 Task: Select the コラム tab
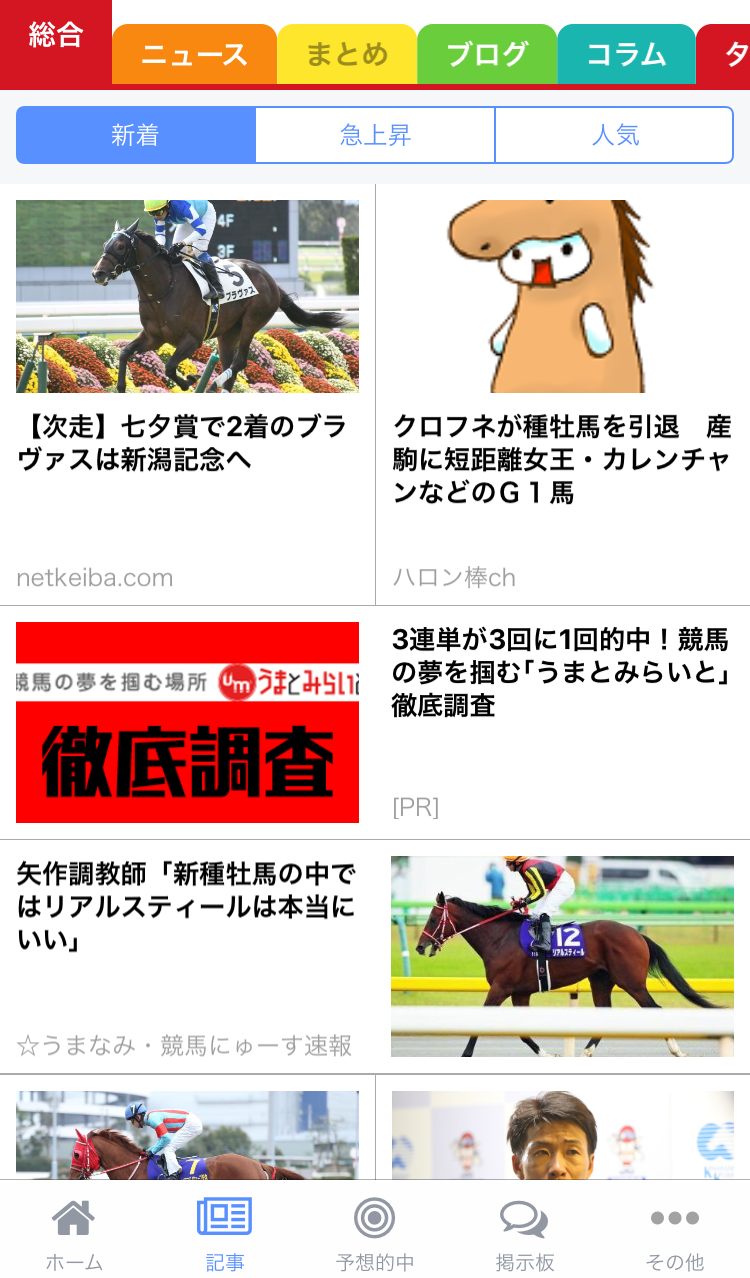[626, 55]
